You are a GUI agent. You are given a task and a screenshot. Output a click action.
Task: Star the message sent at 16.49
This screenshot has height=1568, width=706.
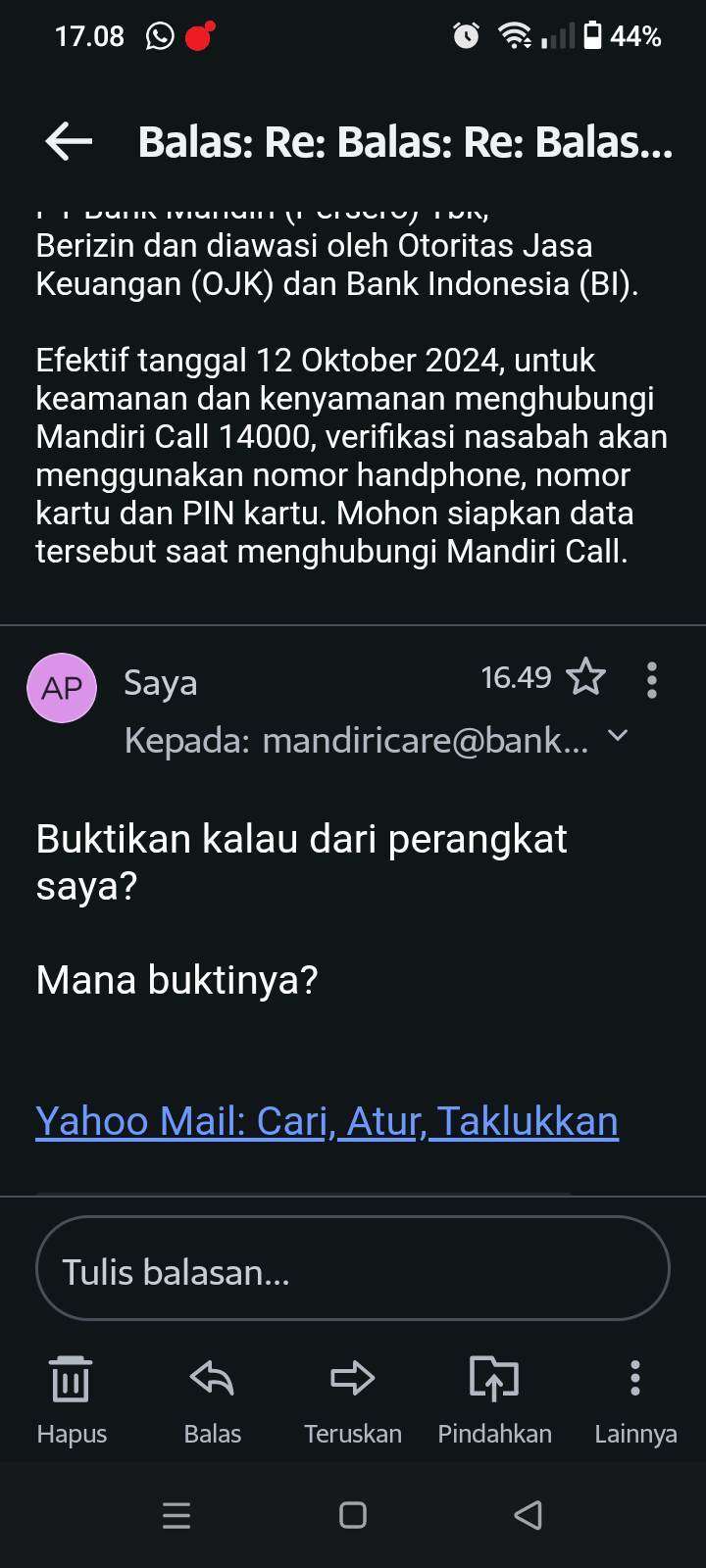[x=586, y=678]
